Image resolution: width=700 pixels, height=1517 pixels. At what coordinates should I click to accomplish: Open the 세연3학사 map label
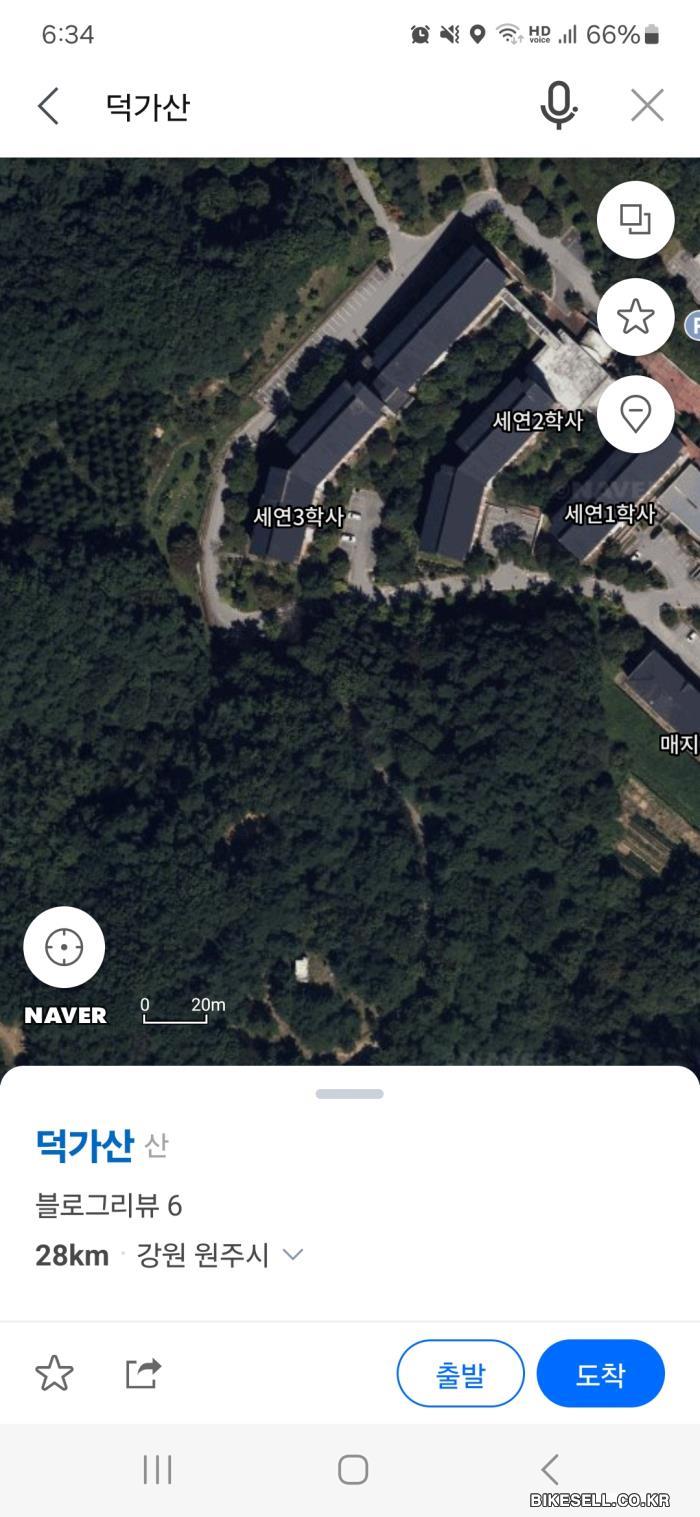pyautogui.click(x=298, y=517)
